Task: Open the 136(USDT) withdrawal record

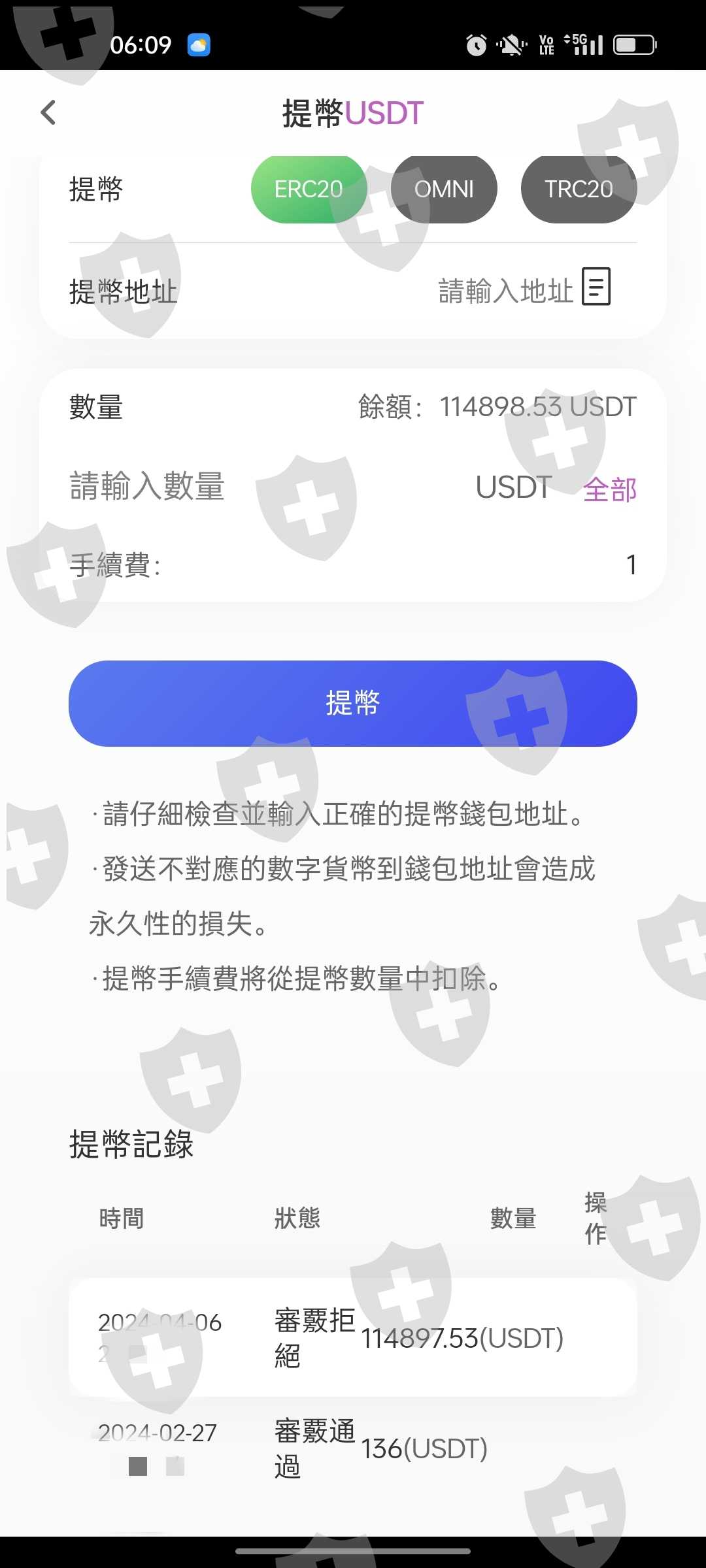Action: (353, 1448)
